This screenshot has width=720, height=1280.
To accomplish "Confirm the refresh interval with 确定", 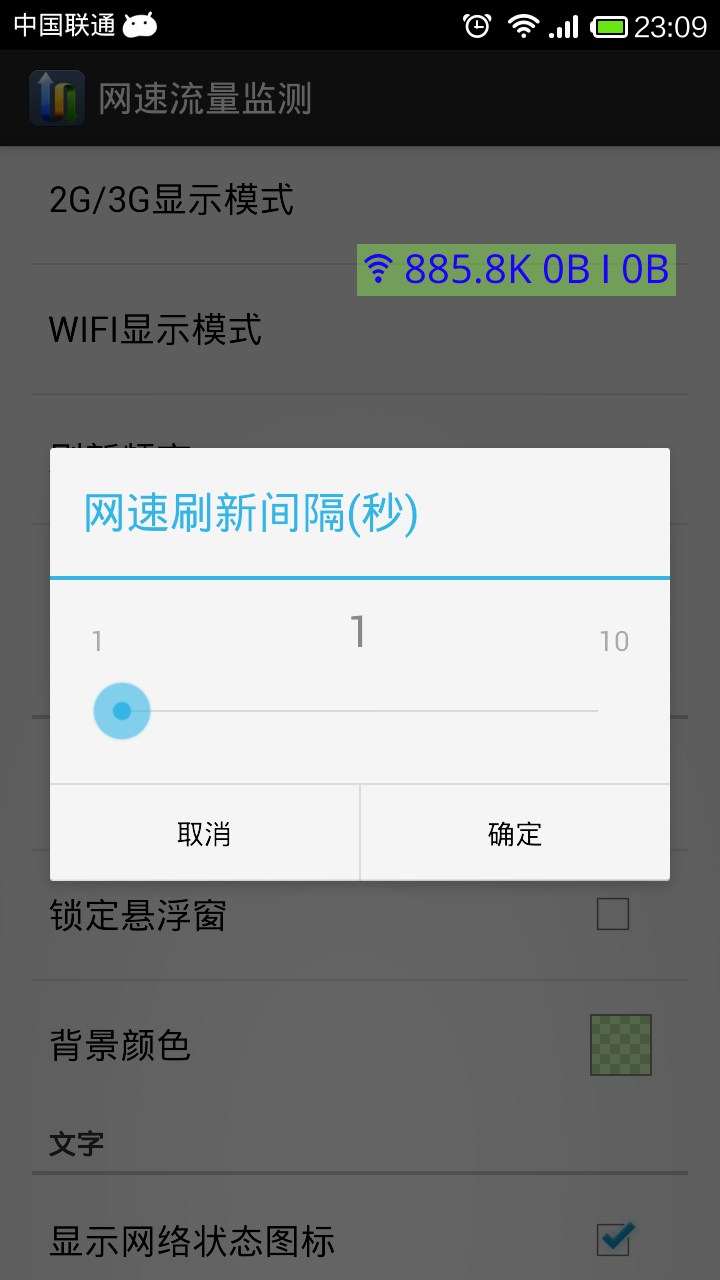I will (515, 833).
